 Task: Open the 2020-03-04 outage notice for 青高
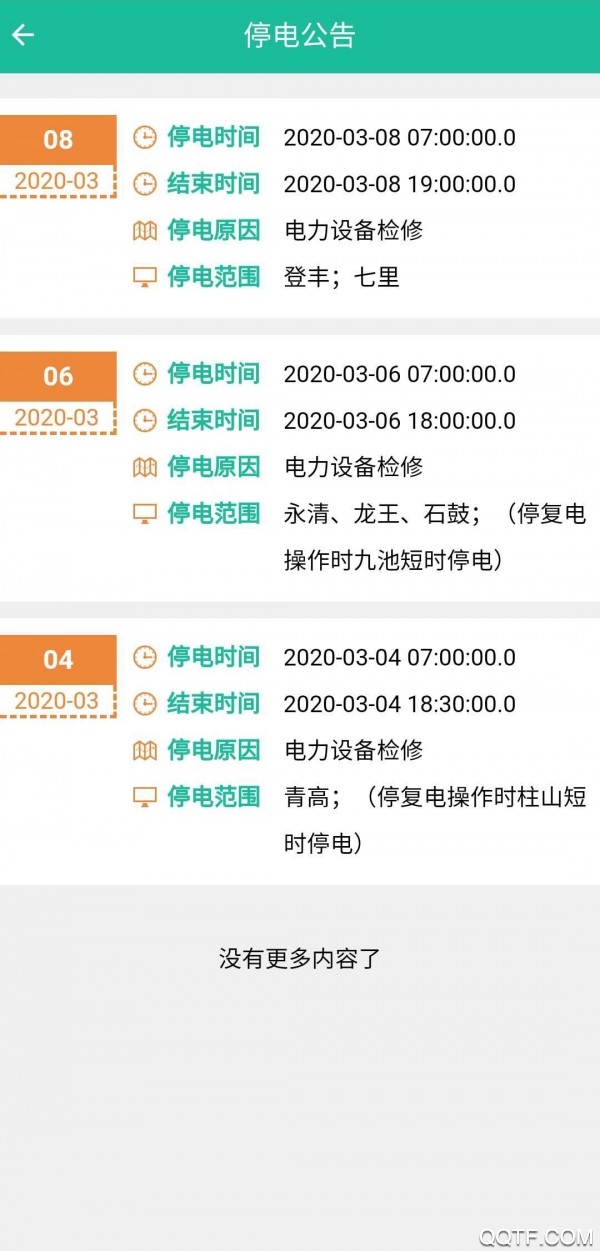point(300,750)
